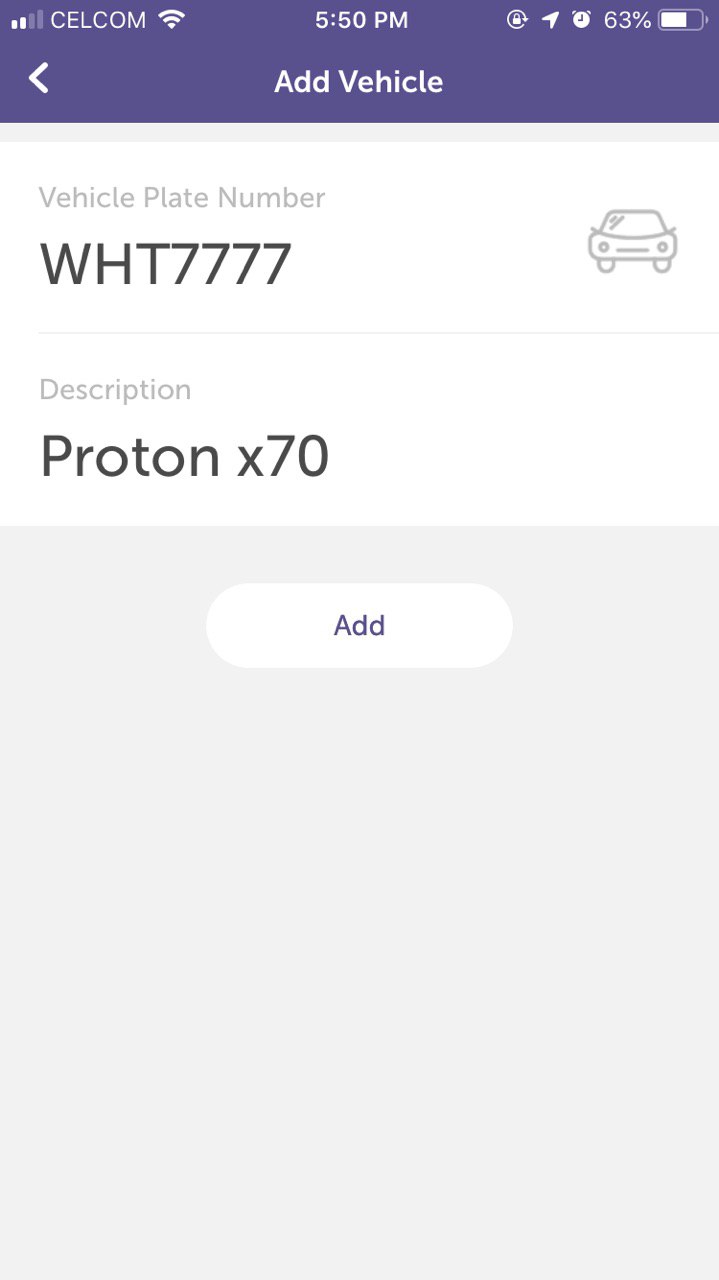Viewport: 719px width, 1280px height.
Task: Add the vehicle with the Add button
Action: 359,625
